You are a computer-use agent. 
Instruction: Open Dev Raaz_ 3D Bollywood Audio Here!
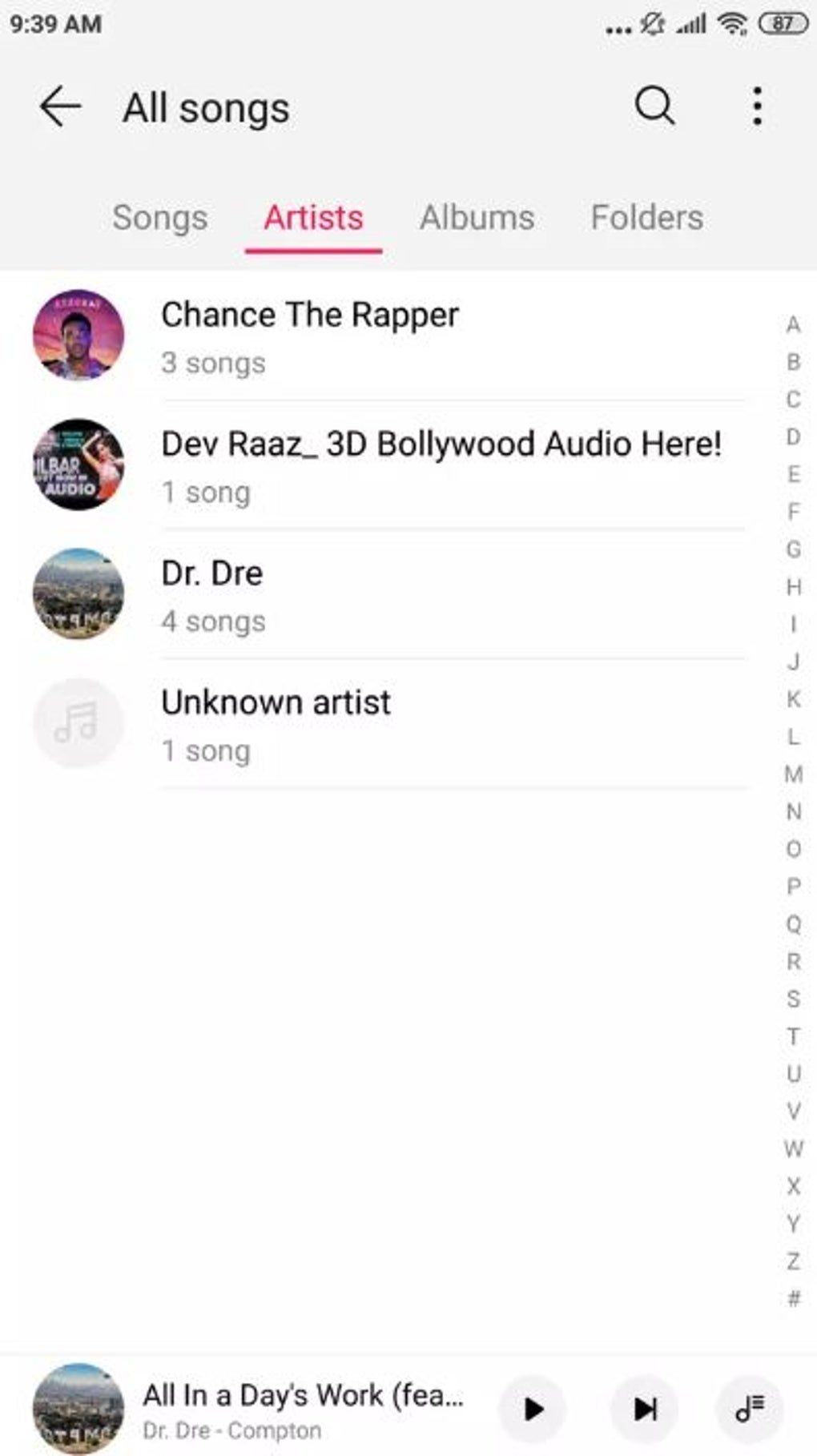click(x=389, y=465)
